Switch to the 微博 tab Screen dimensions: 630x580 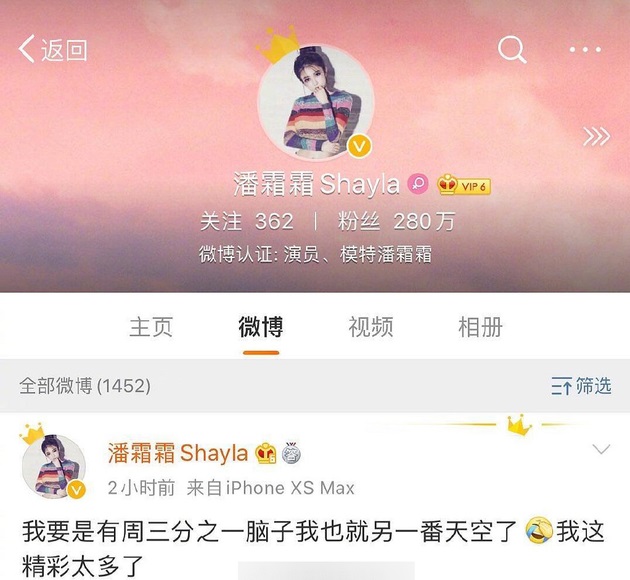tap(260, 327)
